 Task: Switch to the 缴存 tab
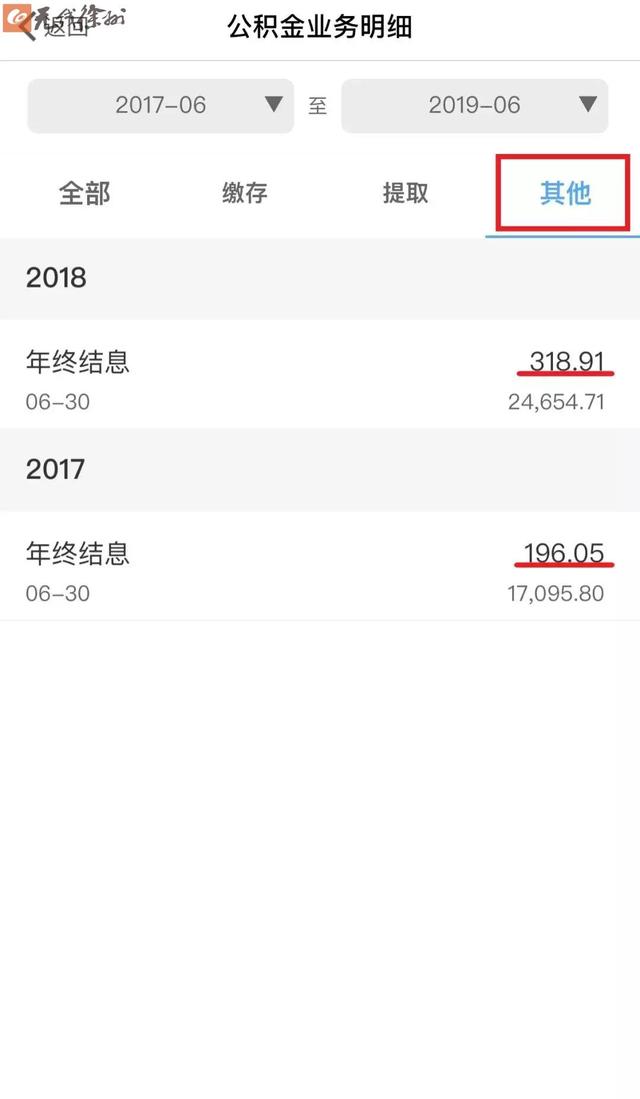click(245, 193)
